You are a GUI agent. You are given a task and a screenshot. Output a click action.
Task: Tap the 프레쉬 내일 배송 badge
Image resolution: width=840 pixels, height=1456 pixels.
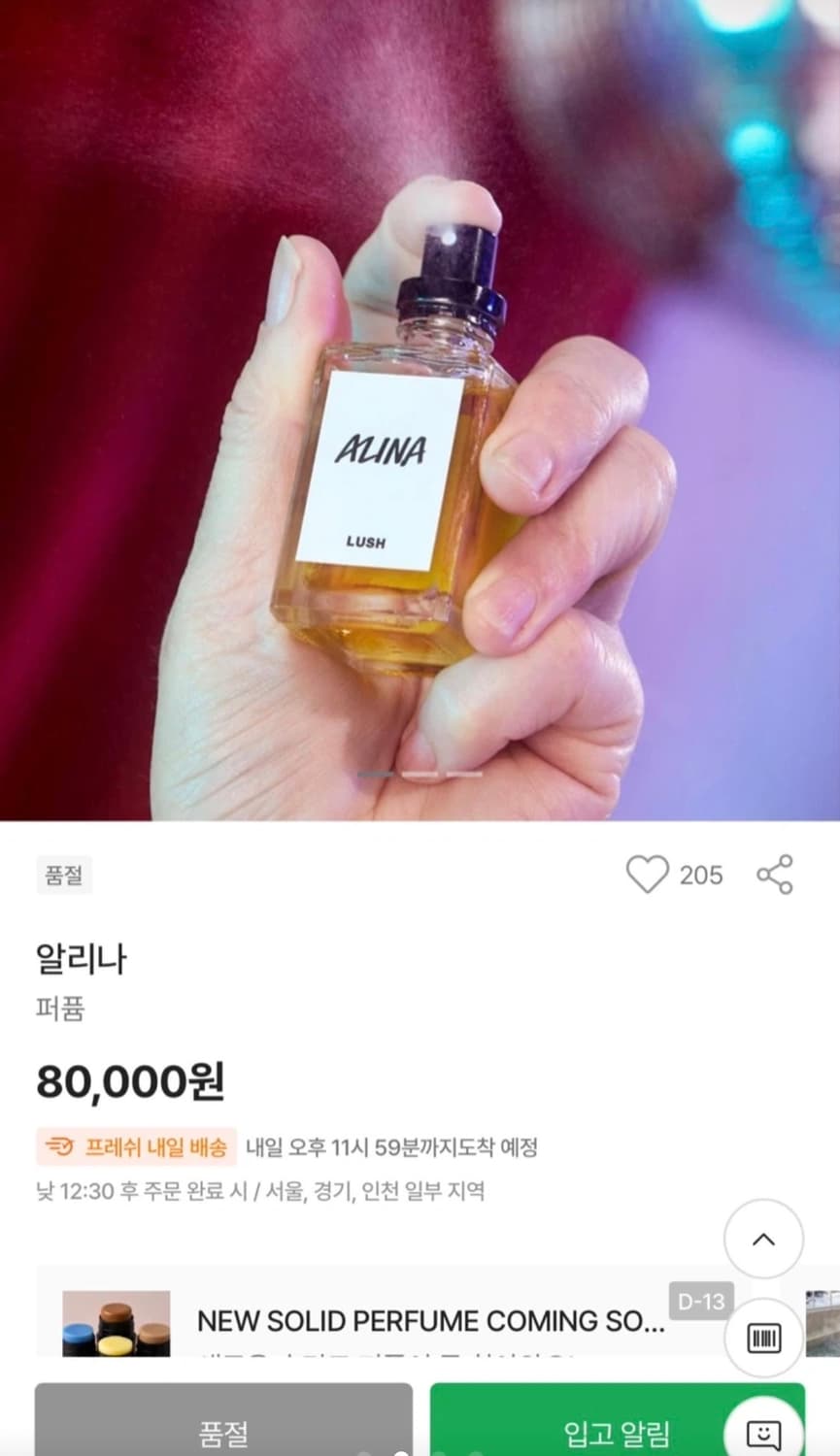[136, 1146]
